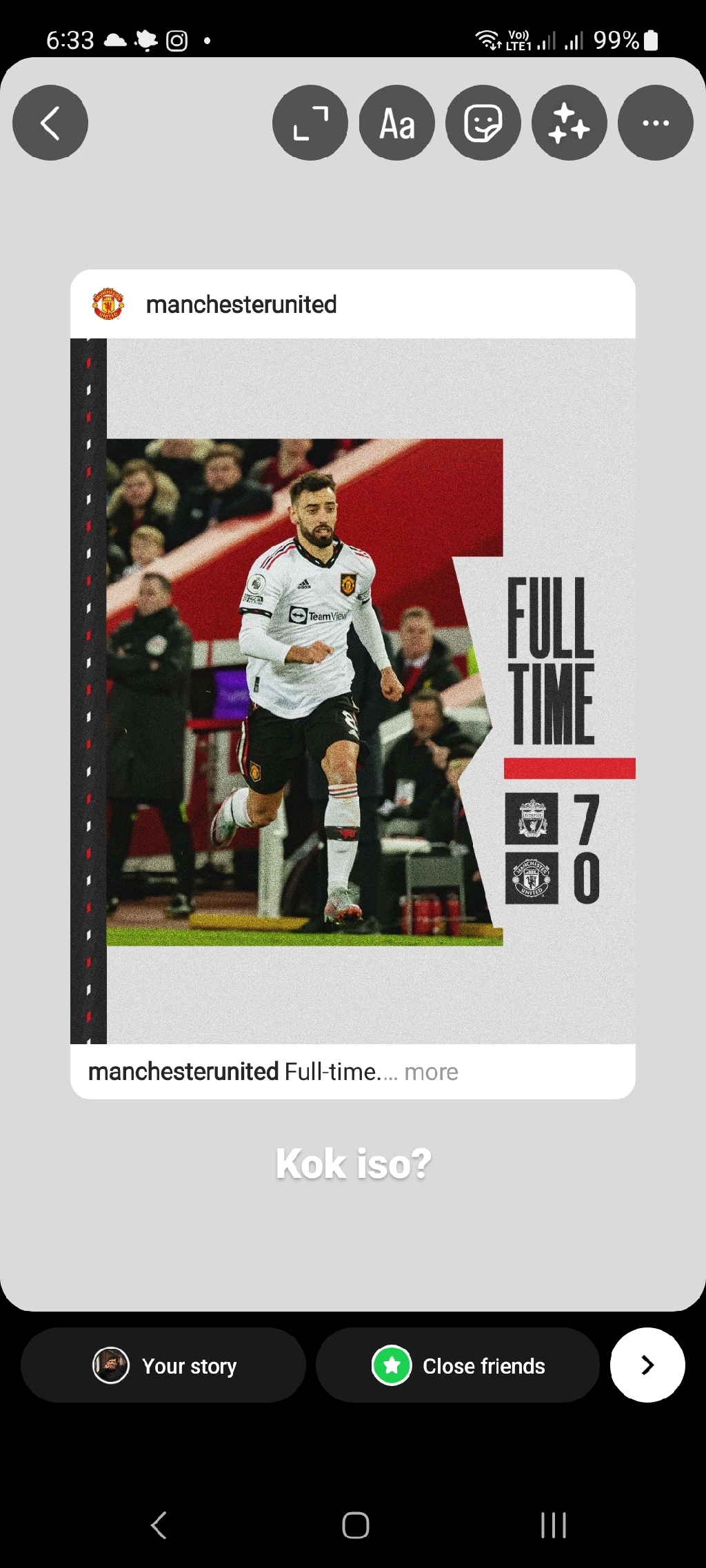Open the three-dot more options menu
The image size is (706, 1568).
point(656,123)
